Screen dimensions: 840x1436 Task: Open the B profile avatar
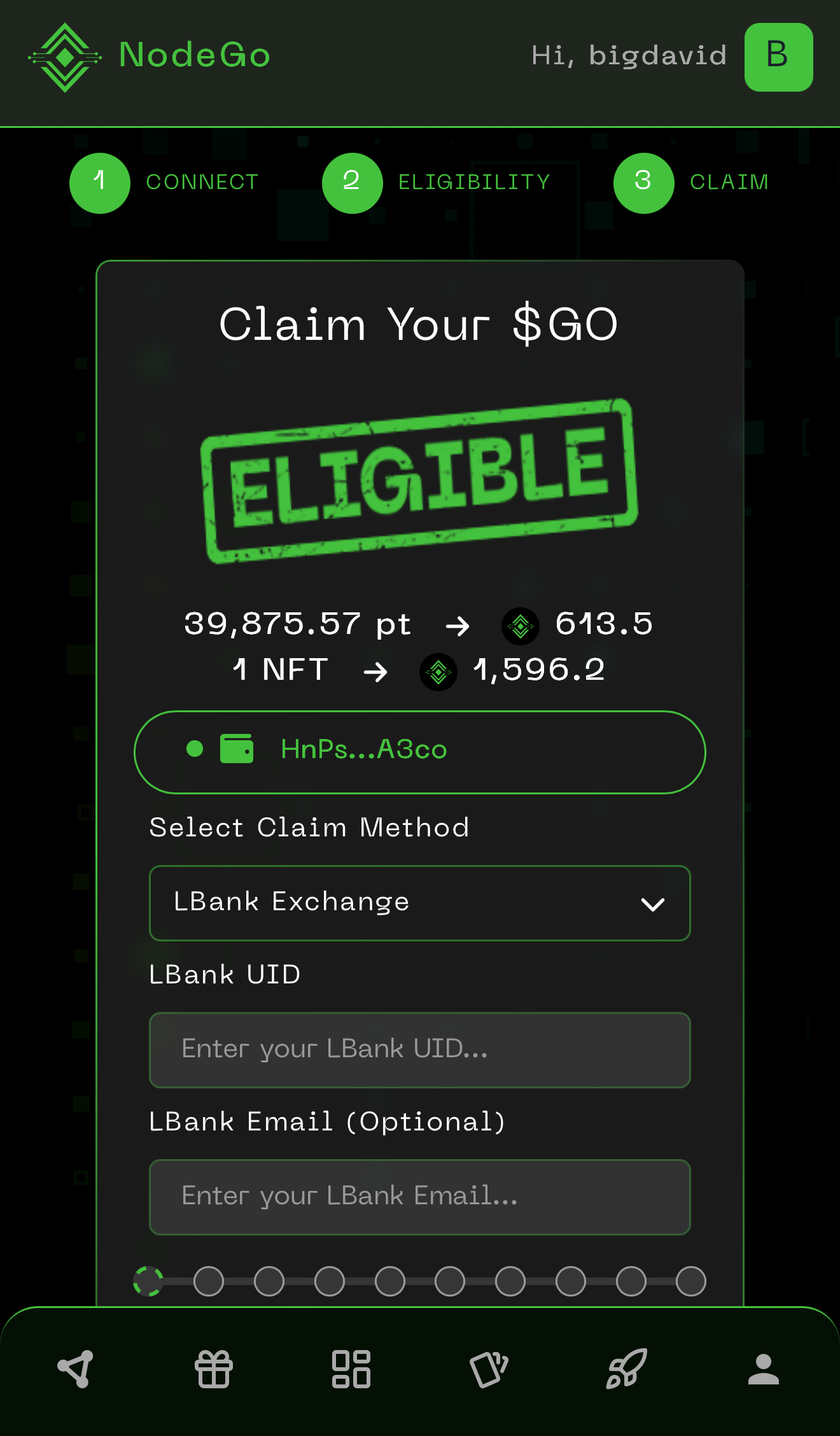click(x=778, y=57)
